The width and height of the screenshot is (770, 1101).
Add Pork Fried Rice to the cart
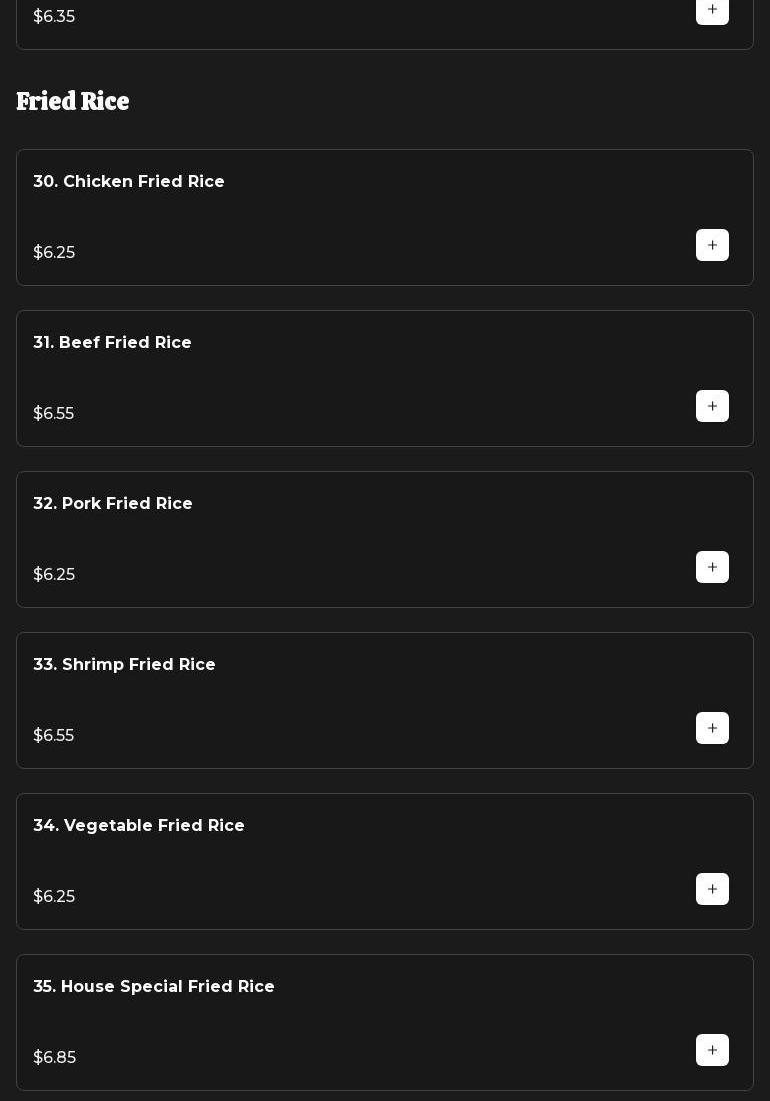[712, 567]
